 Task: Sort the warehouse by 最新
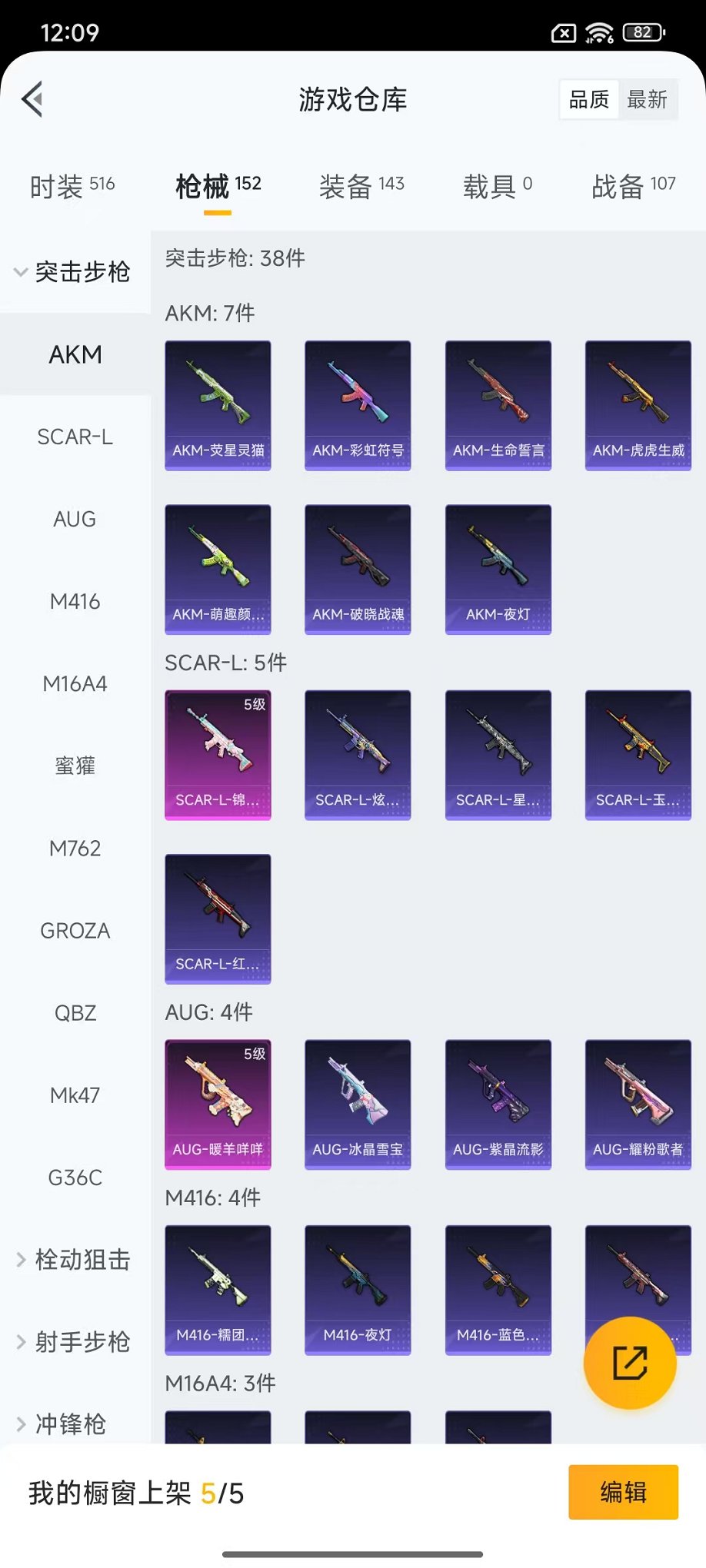pos(647,99)
